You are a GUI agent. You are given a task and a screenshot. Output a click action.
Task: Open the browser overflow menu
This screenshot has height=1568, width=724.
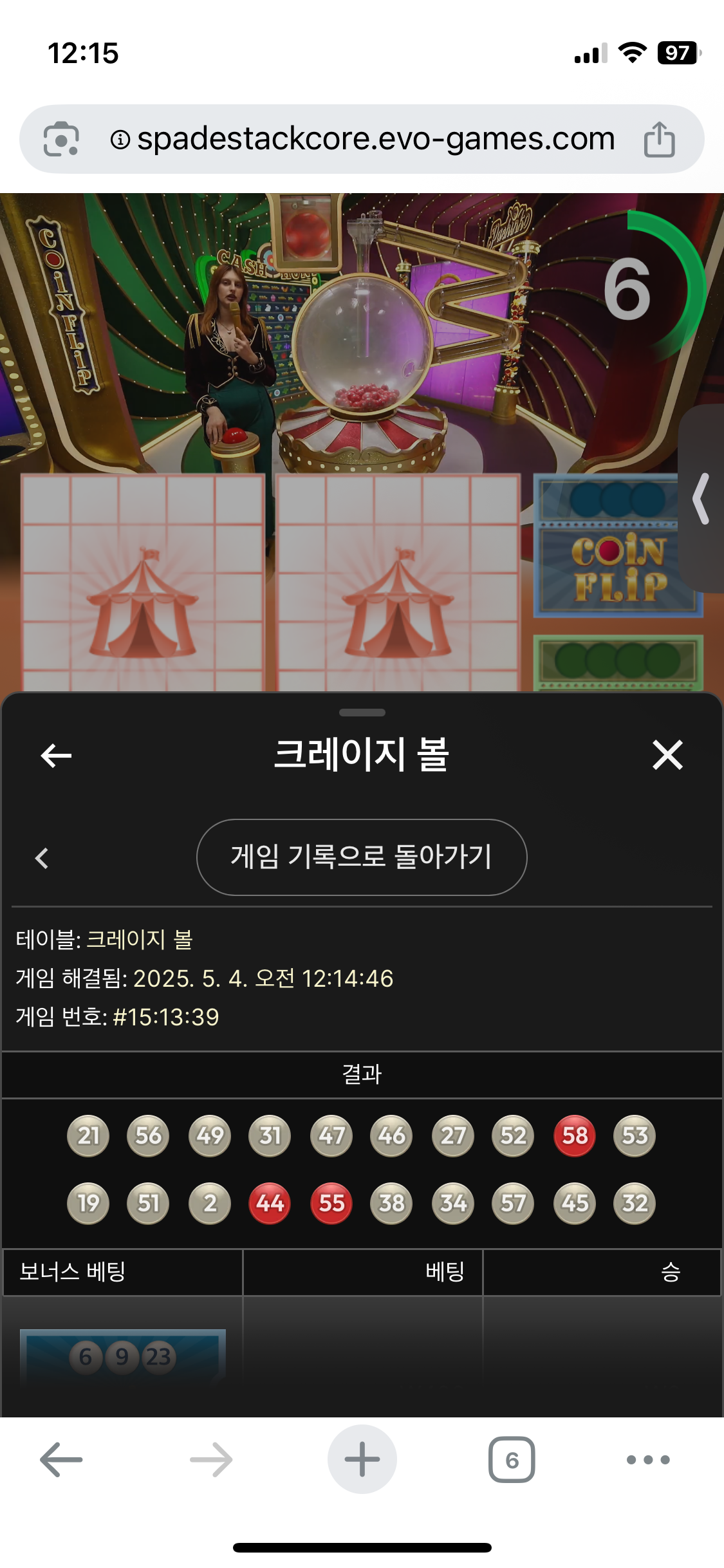click(x=648, y=1459)
